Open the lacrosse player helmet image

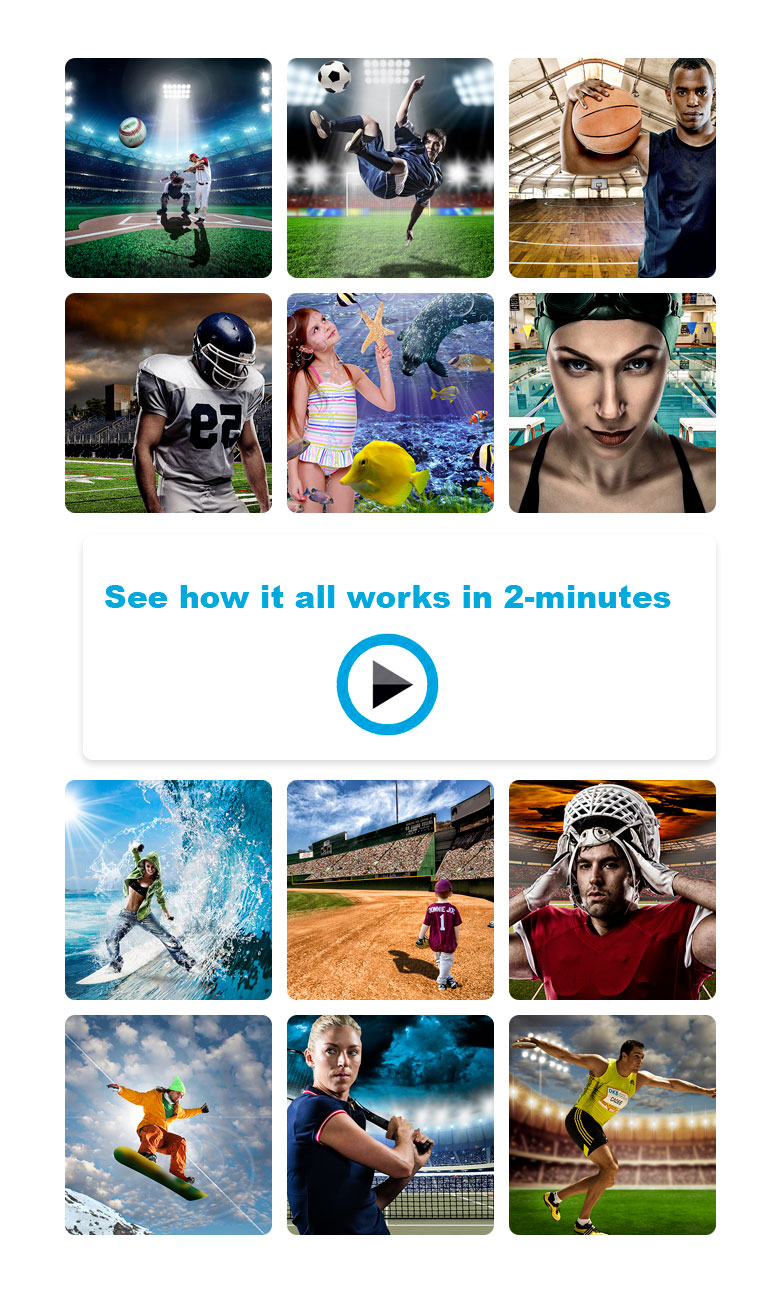[x=612, y=890]
